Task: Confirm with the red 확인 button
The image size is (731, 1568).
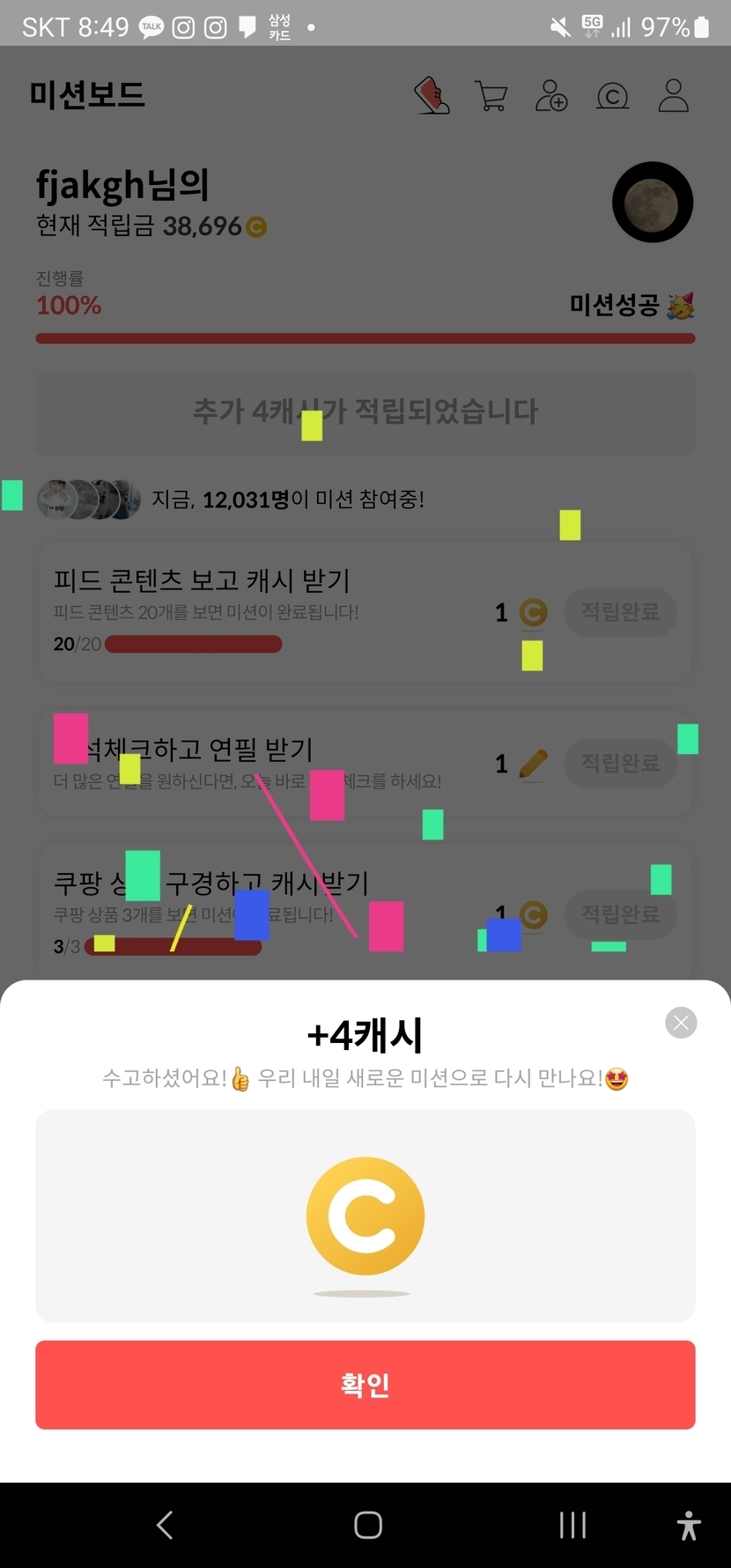Action: tap(365, 1384)
